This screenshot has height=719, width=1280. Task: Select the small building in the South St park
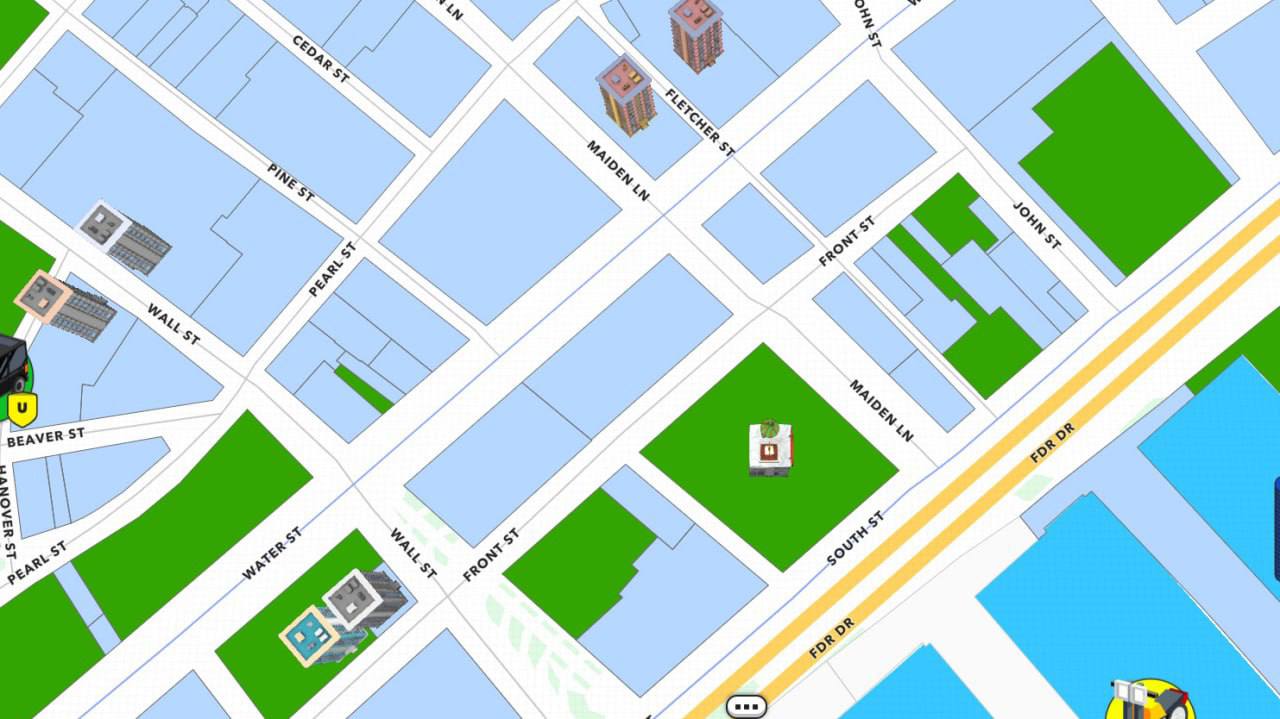(x=770, y=450)
